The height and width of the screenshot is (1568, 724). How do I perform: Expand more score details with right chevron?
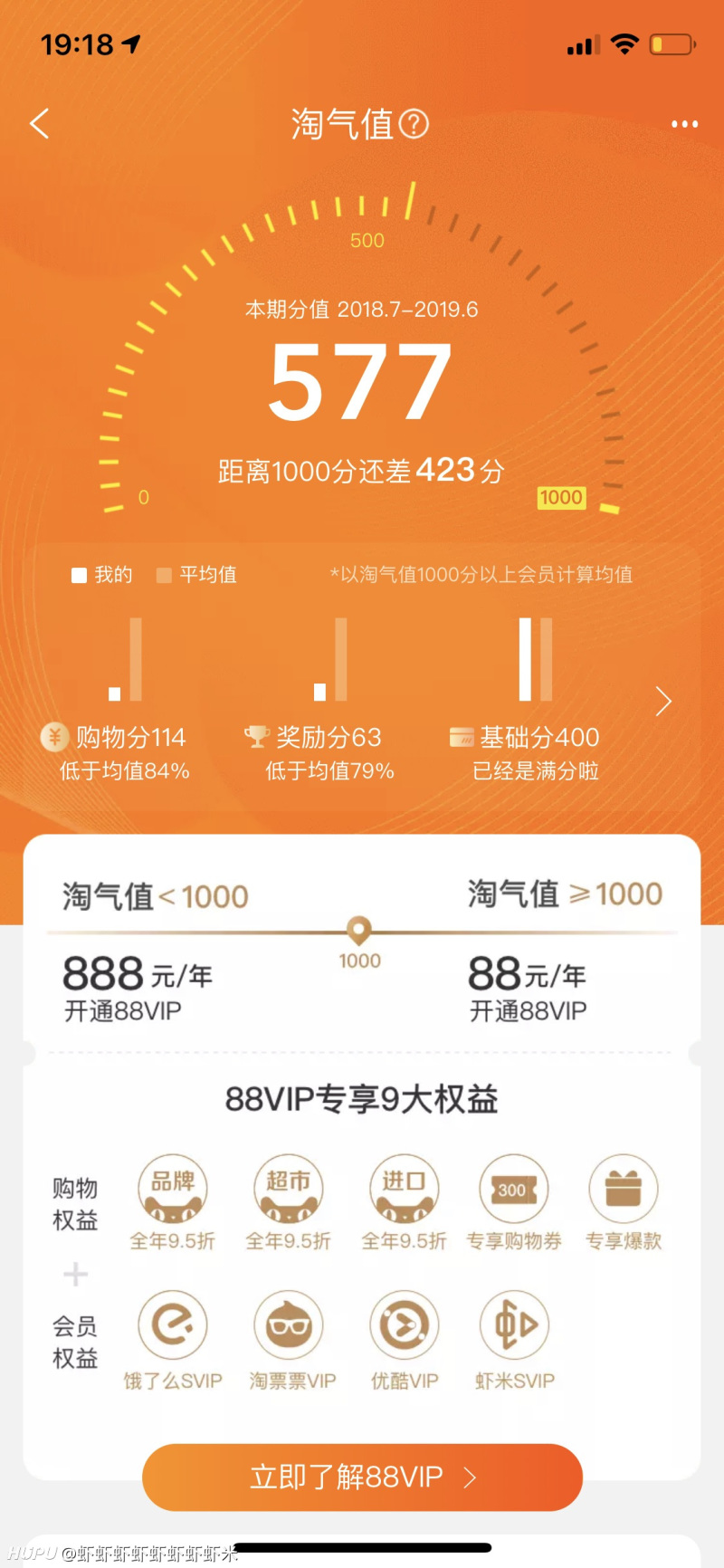click(663, 702)
